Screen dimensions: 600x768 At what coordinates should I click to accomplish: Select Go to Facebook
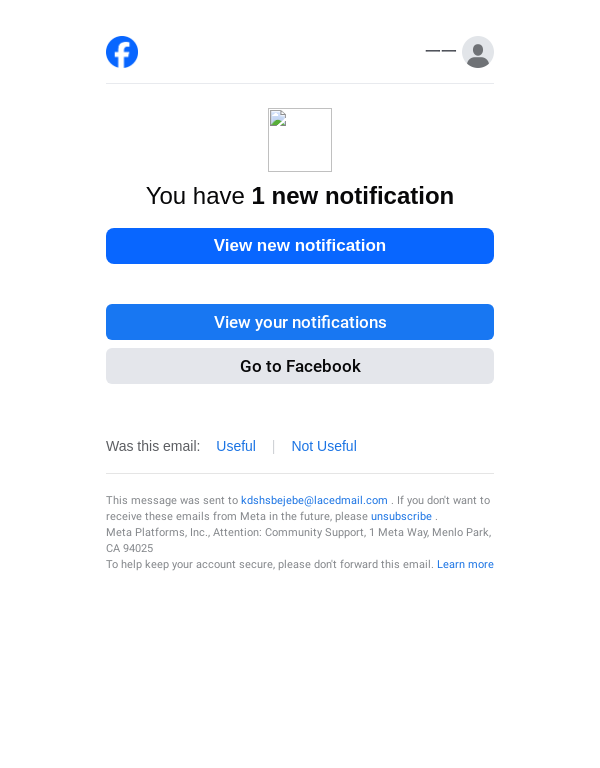tap(300, 366)
